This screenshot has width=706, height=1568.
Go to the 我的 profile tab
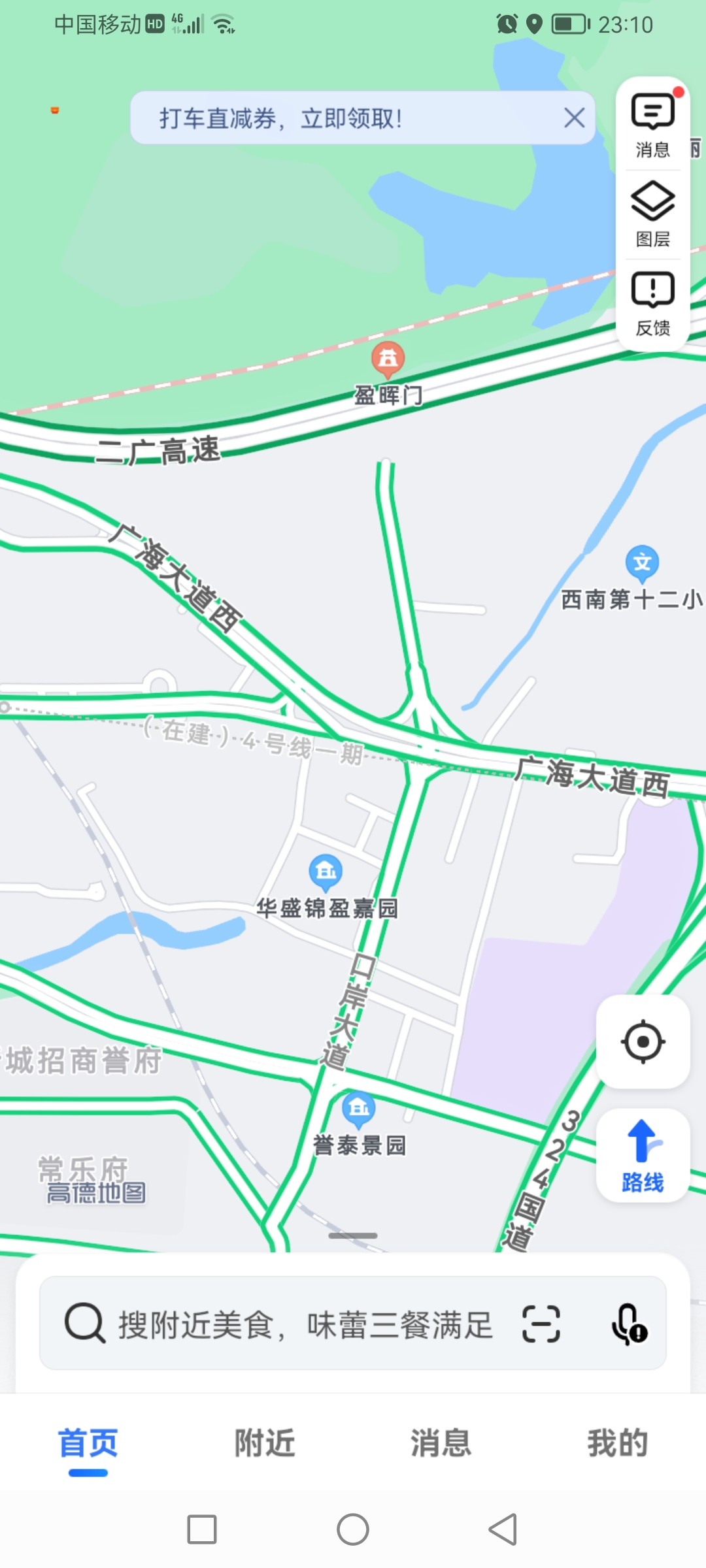618,1443
